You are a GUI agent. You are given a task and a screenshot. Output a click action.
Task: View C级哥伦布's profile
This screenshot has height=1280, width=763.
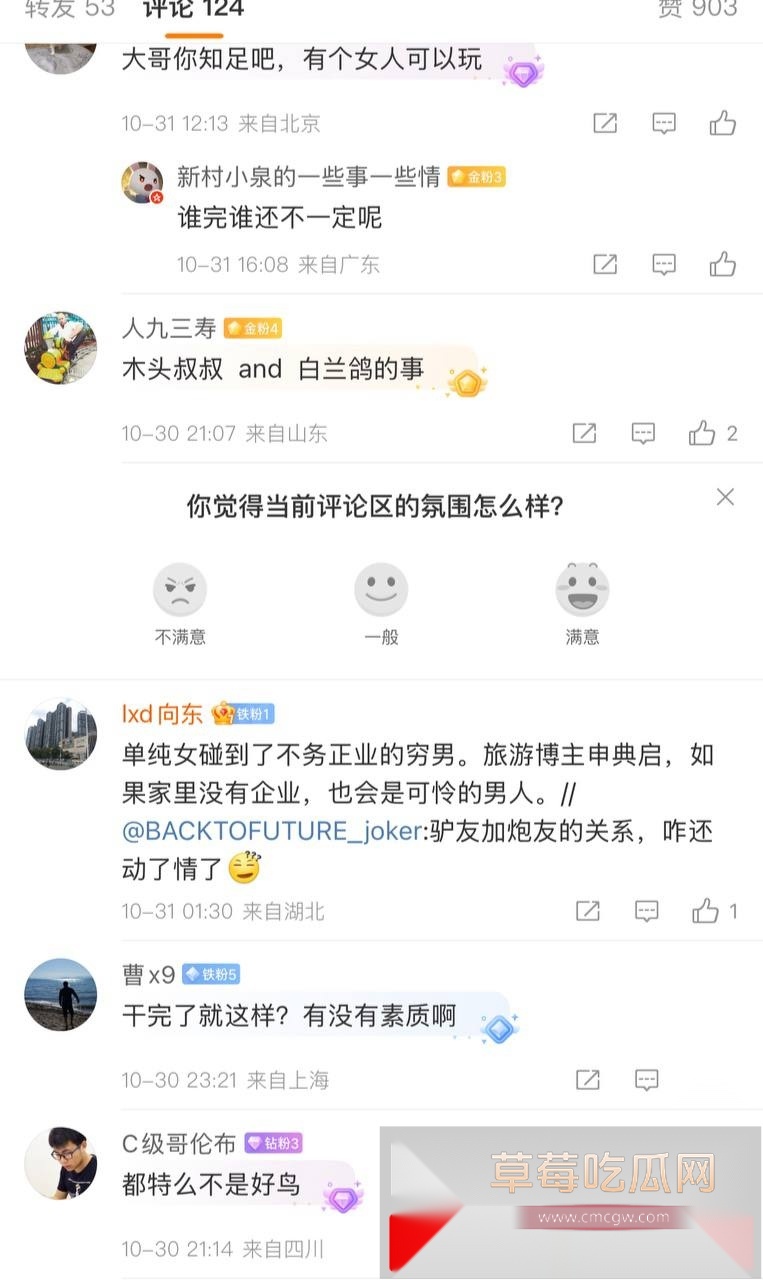pos(61,1162)
